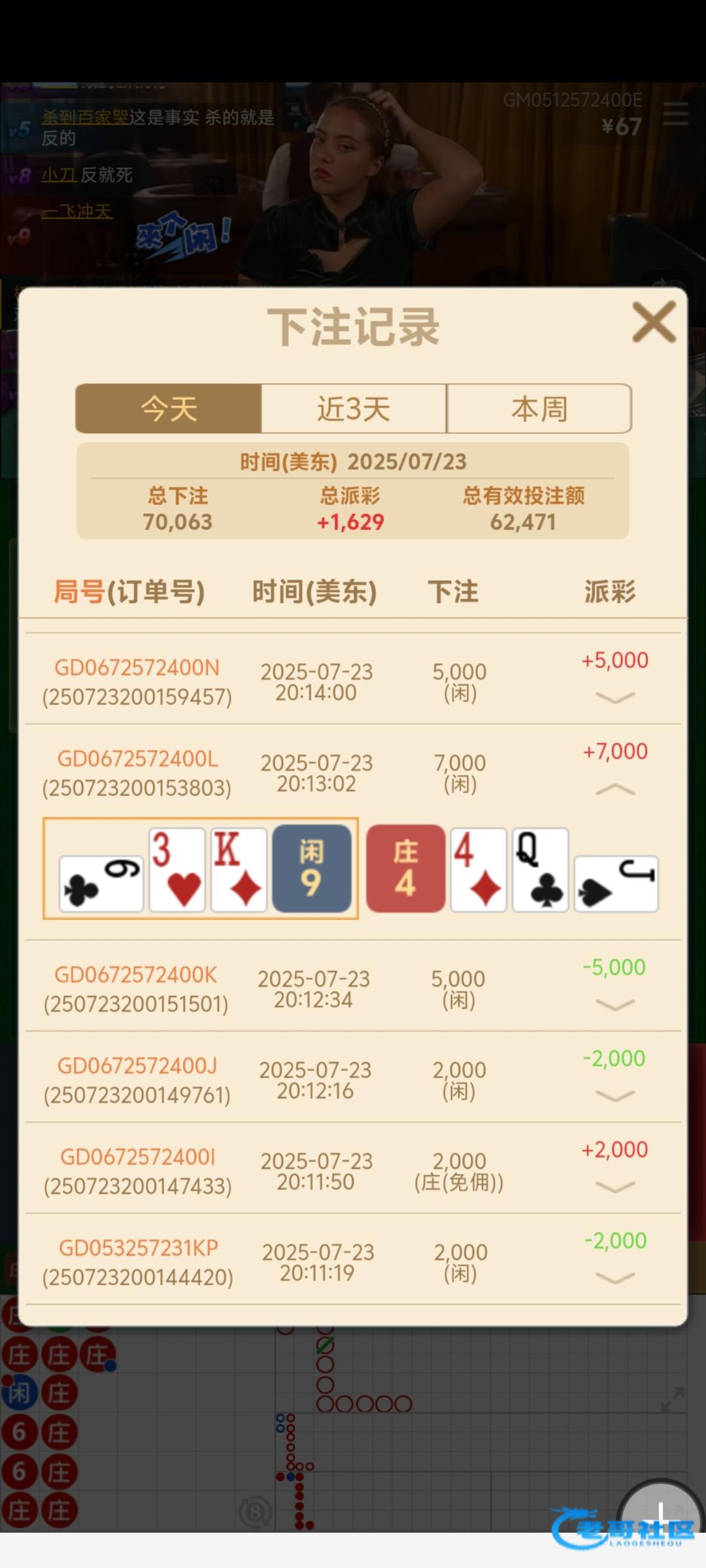The width and height of the screenshot is (706, 1568).
Task: Open user 小刀's chat name link
Action: (x=59, y=174)
